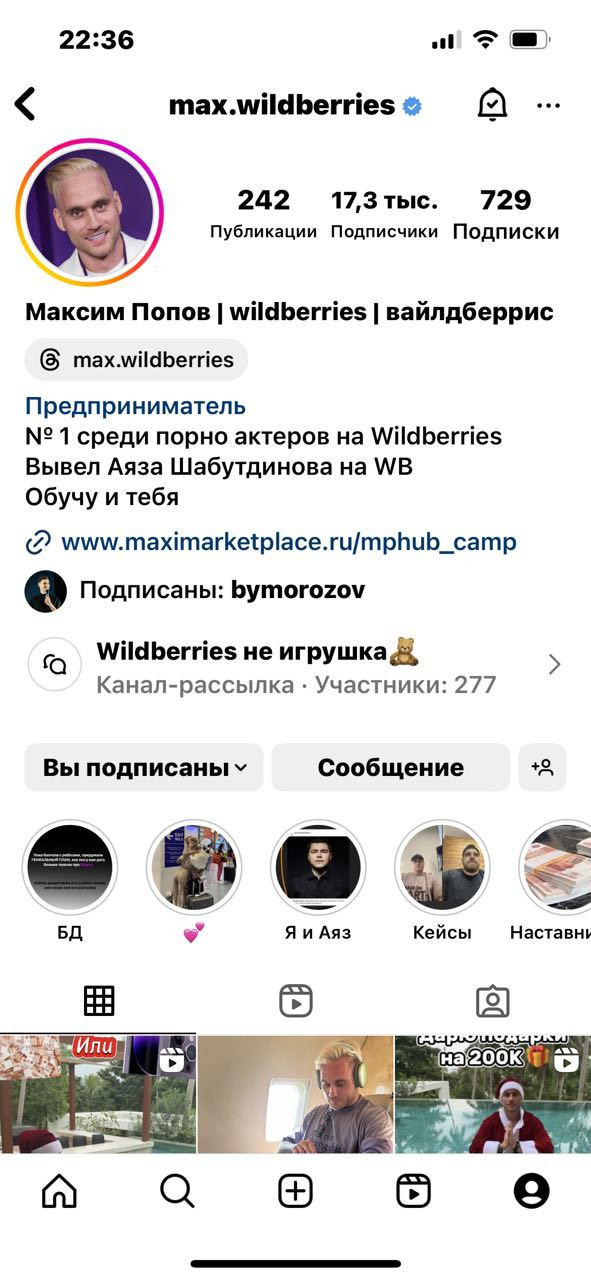Open the three-dot overflow menu
Viewport: 591px width, 1280px height.
[548, 105]
